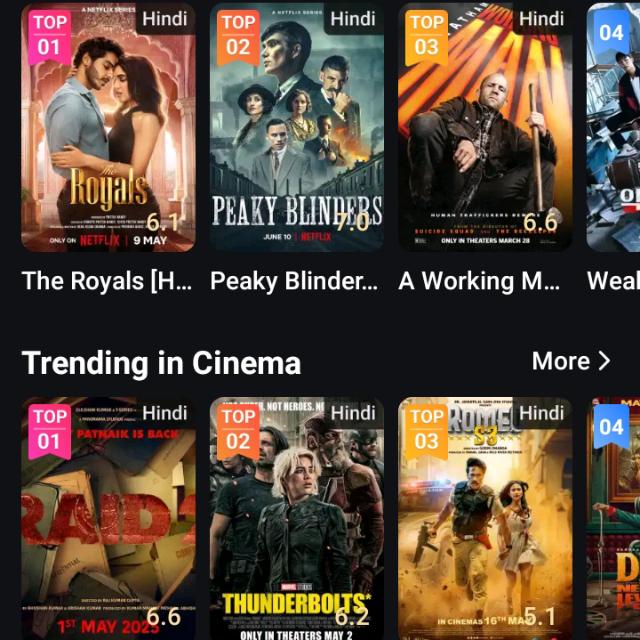Open the Romeo S3 poster card
Viewport: 640px width, 640px height.
tap(485, 520)
